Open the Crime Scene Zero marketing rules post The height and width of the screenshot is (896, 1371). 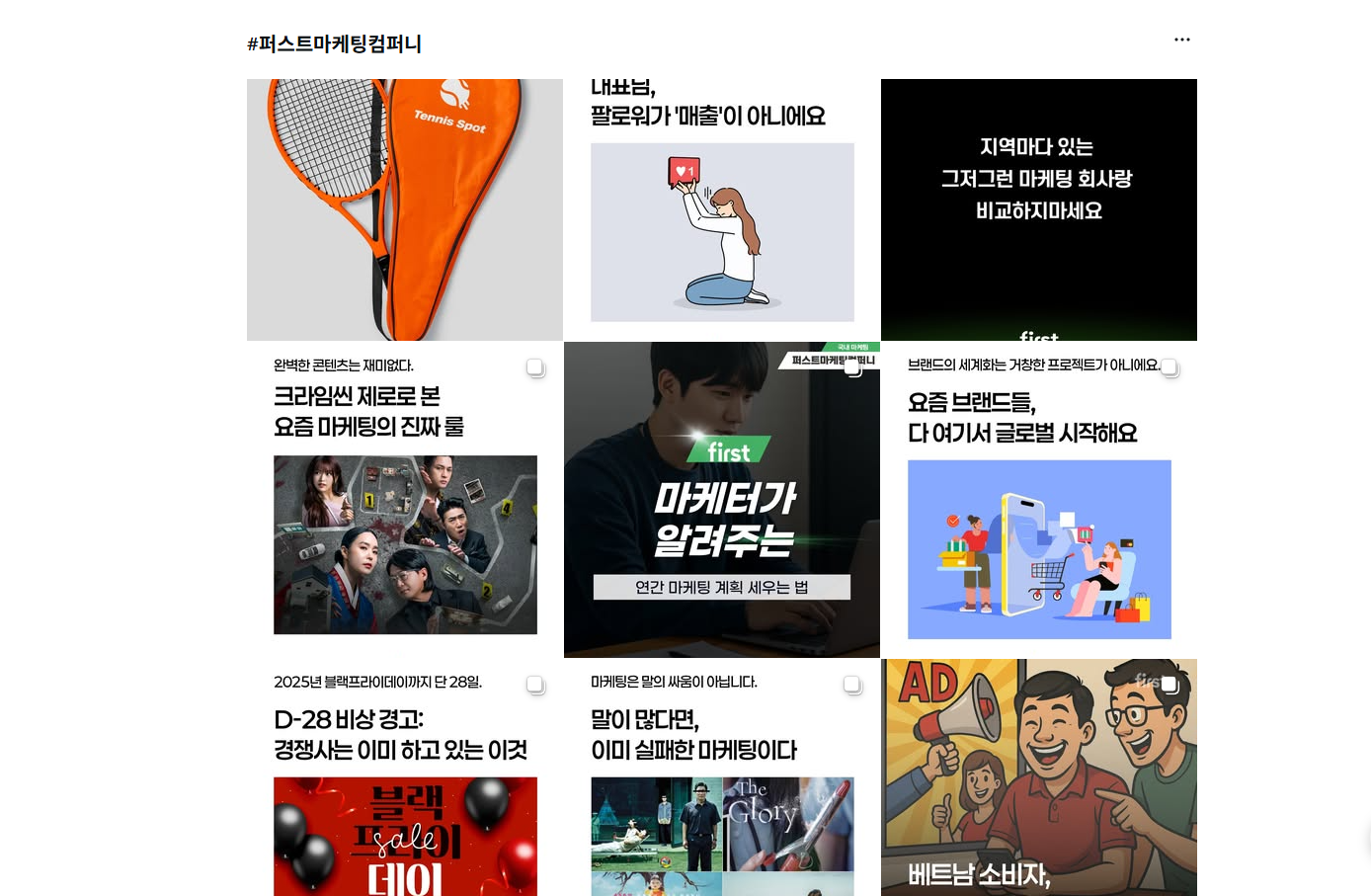(404, 500)
